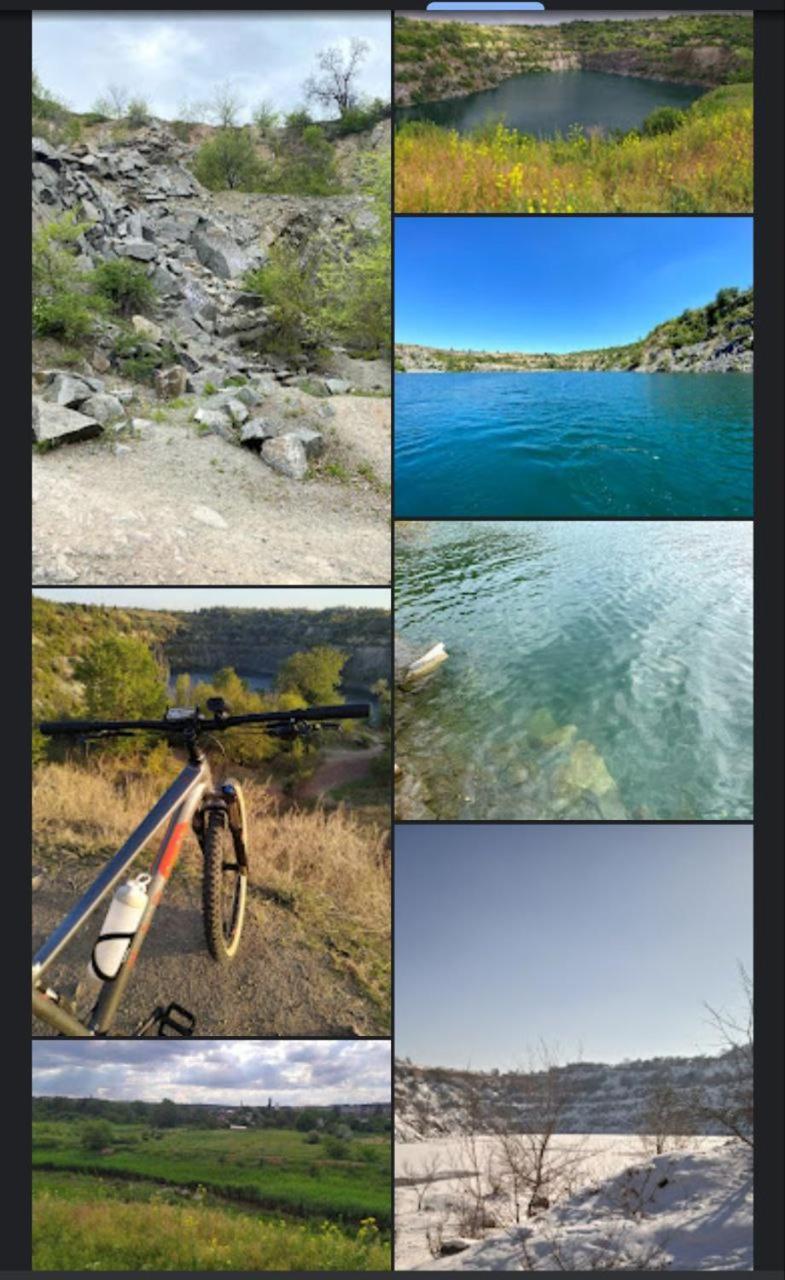Open the rocky quarry slope photo

pos(211,298)
